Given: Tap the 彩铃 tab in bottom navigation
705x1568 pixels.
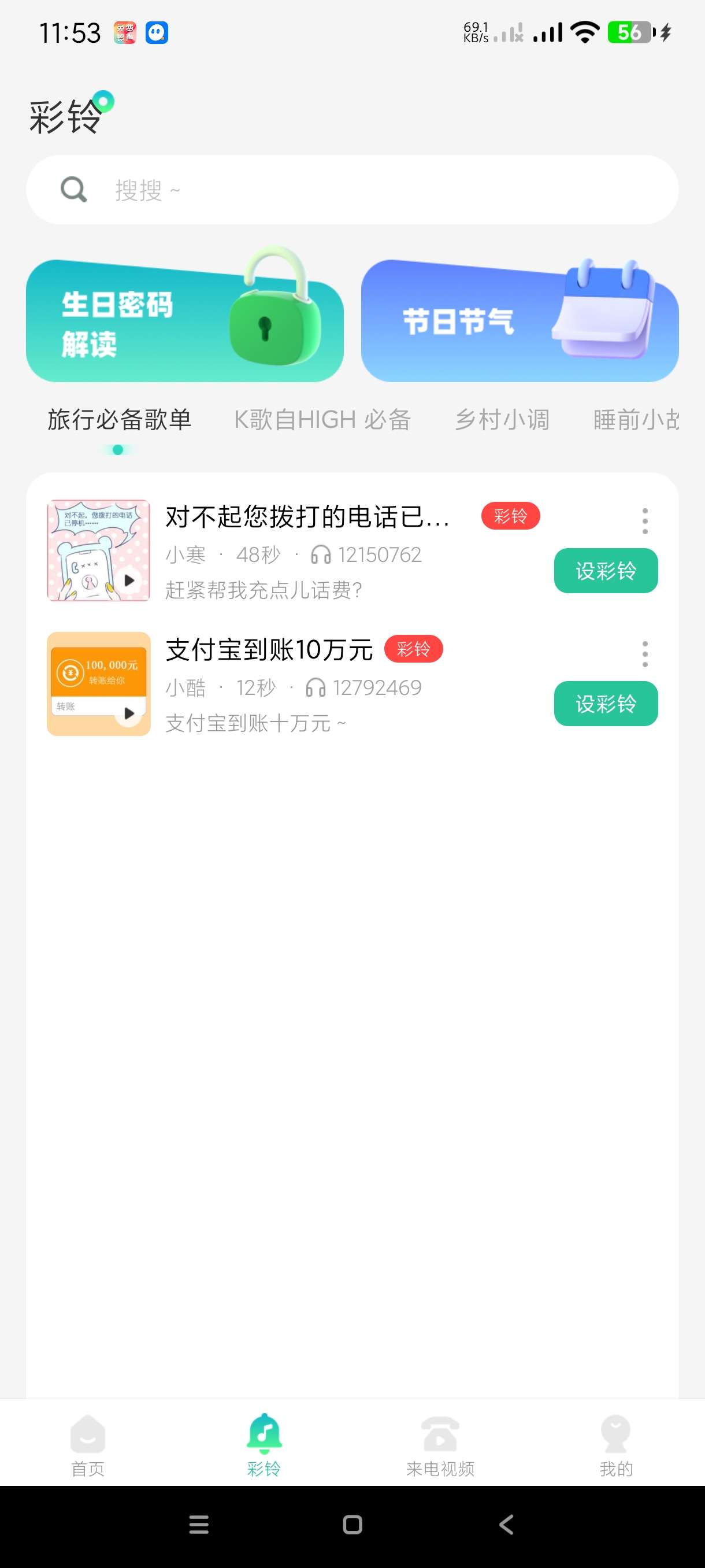Looking at the screenshot, I should (264, 1445).
